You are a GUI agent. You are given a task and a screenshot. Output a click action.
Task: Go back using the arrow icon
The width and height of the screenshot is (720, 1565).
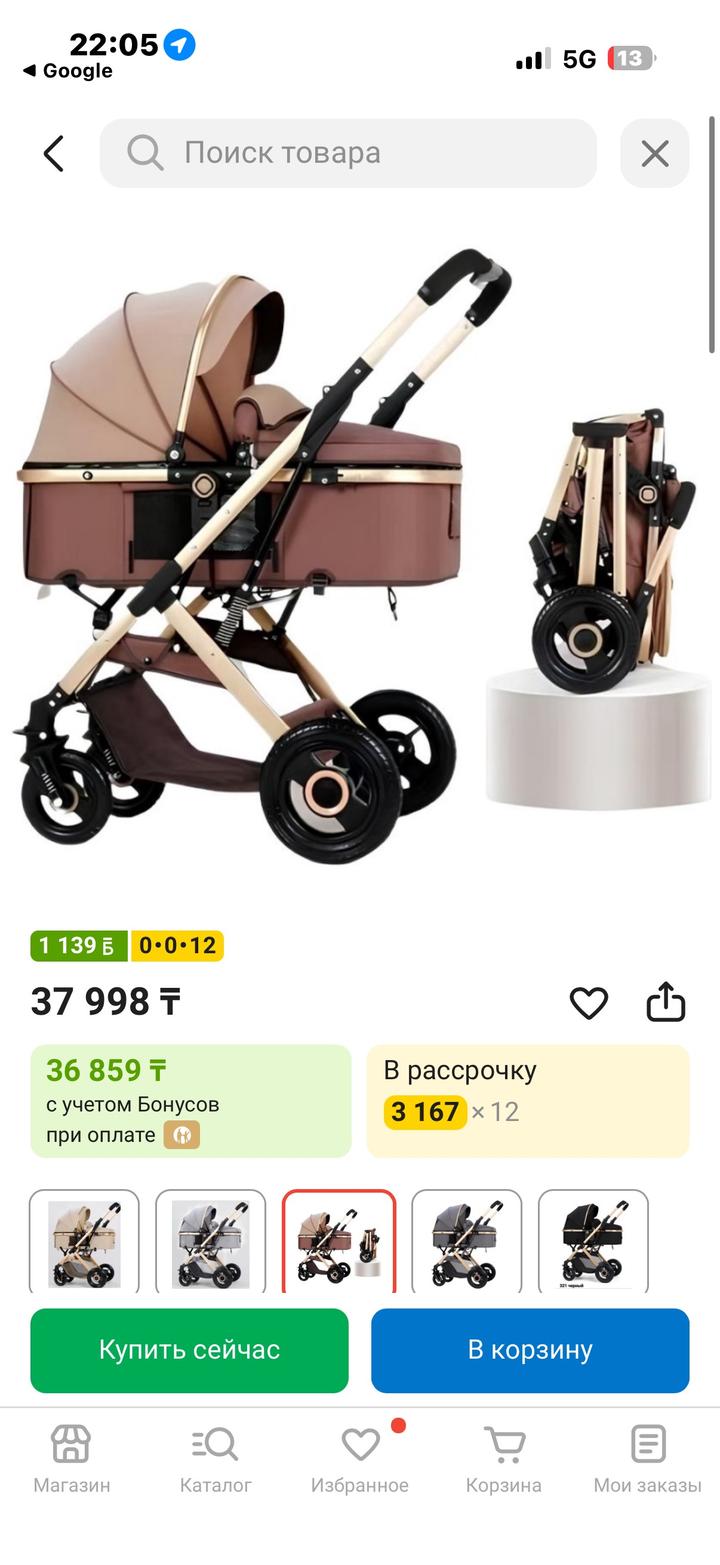(x=54, y=153)
